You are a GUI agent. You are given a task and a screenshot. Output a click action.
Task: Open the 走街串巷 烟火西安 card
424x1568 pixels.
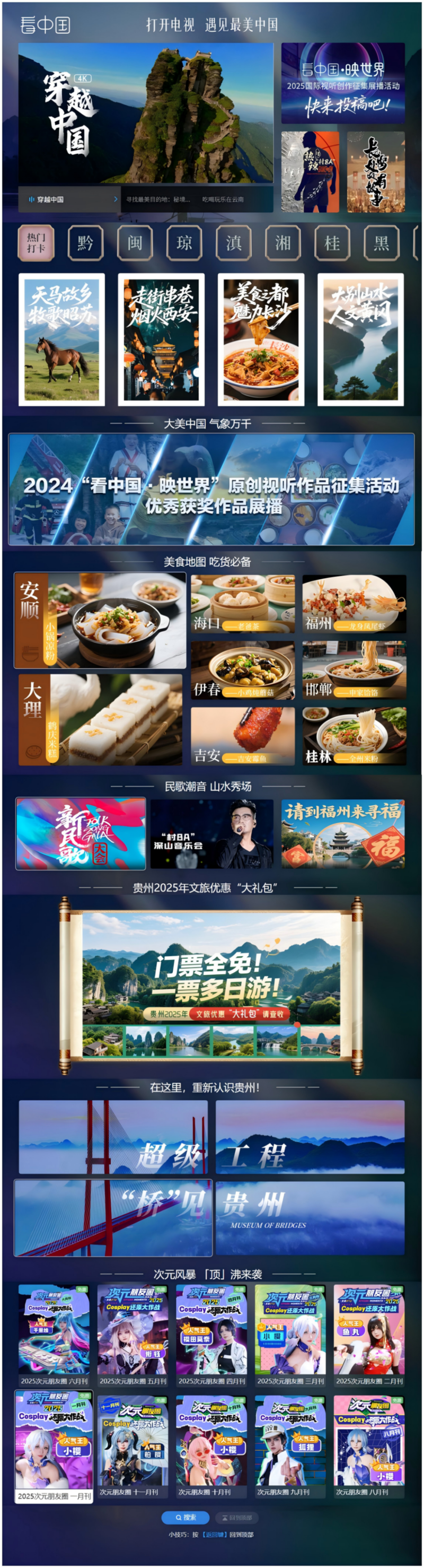pos(161,339)
